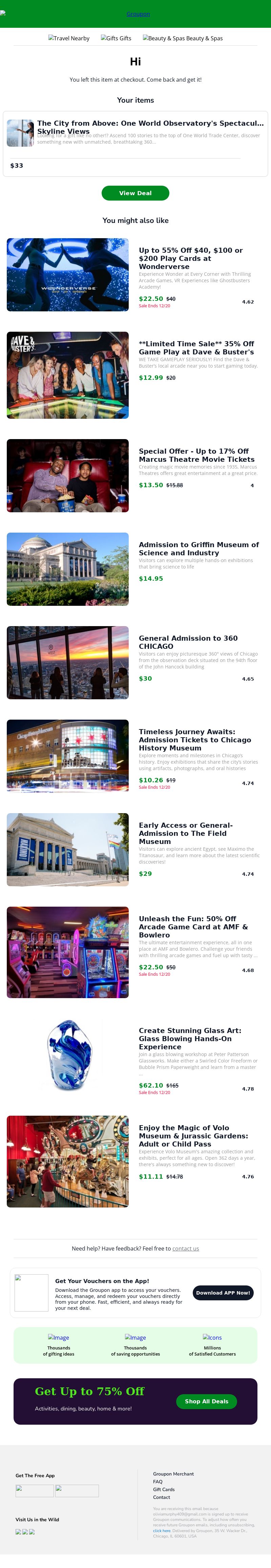View The Field Museum admission deal
The width and height of the screenshot is (271, 1568).
[185, 833]
